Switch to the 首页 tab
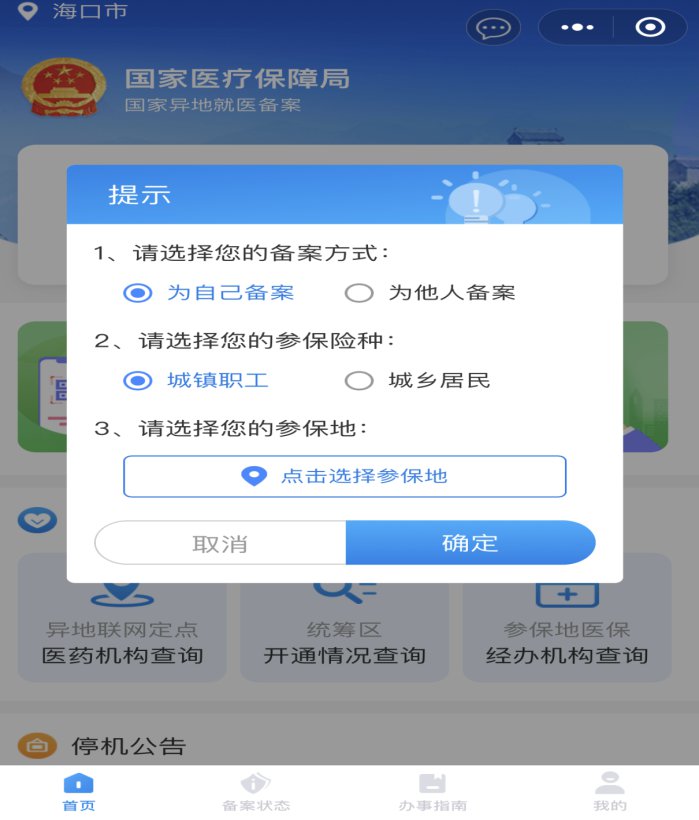The image size is (699, 820). click(x=79, y=792)
